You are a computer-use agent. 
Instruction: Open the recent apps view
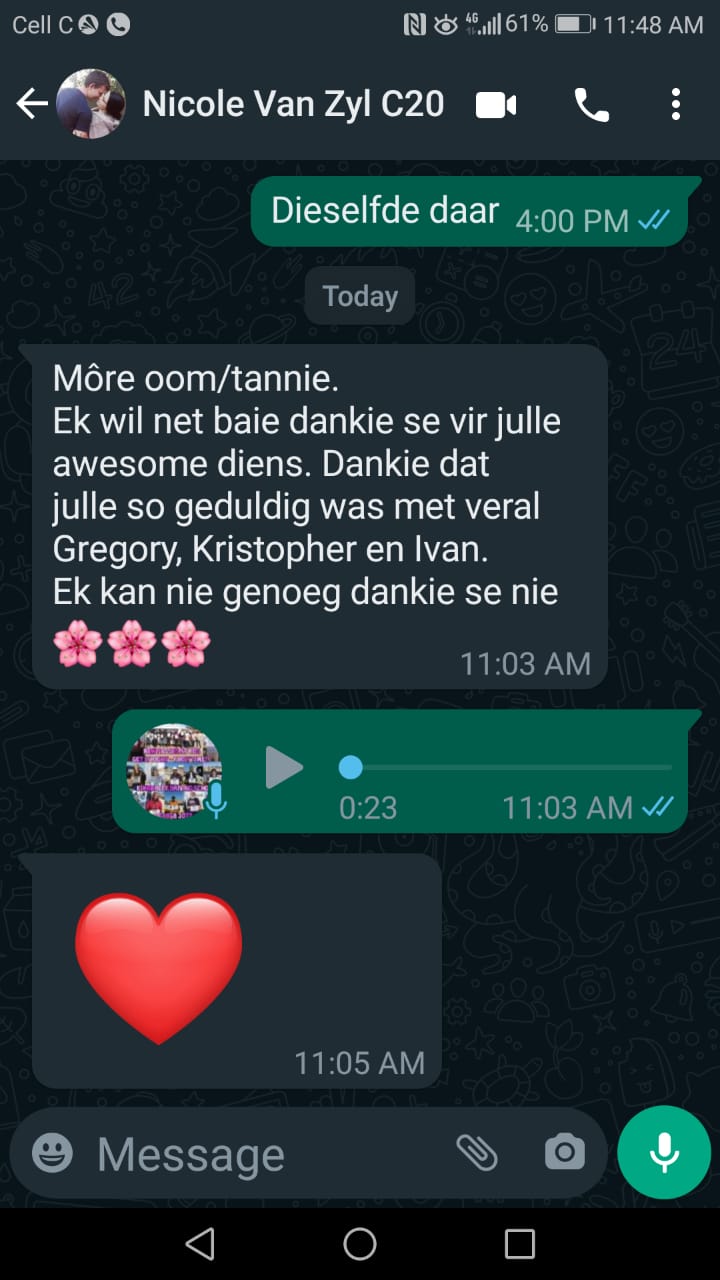pyautogui.click(x=520, y=1244)
